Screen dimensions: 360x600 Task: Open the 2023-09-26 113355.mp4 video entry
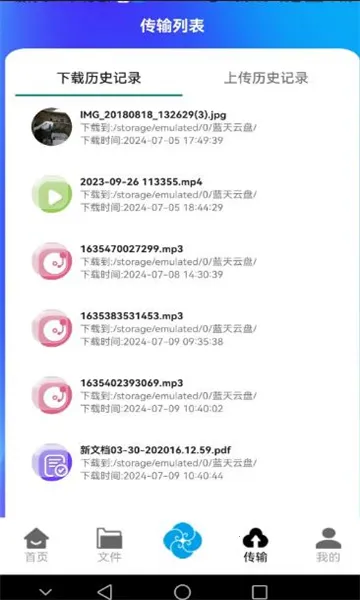pyautogui.click(x=180, y=194)
